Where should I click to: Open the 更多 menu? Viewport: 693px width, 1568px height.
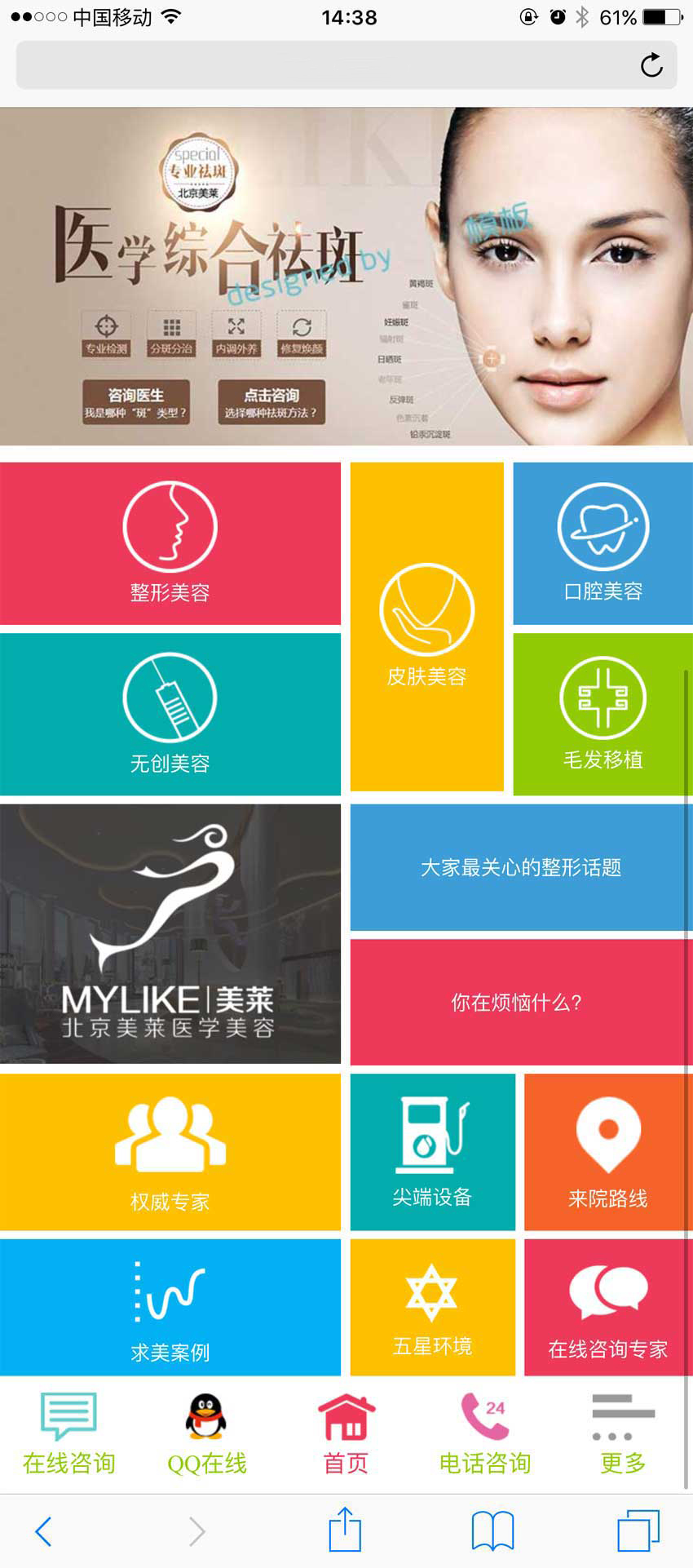click(x=623, y=1434)
